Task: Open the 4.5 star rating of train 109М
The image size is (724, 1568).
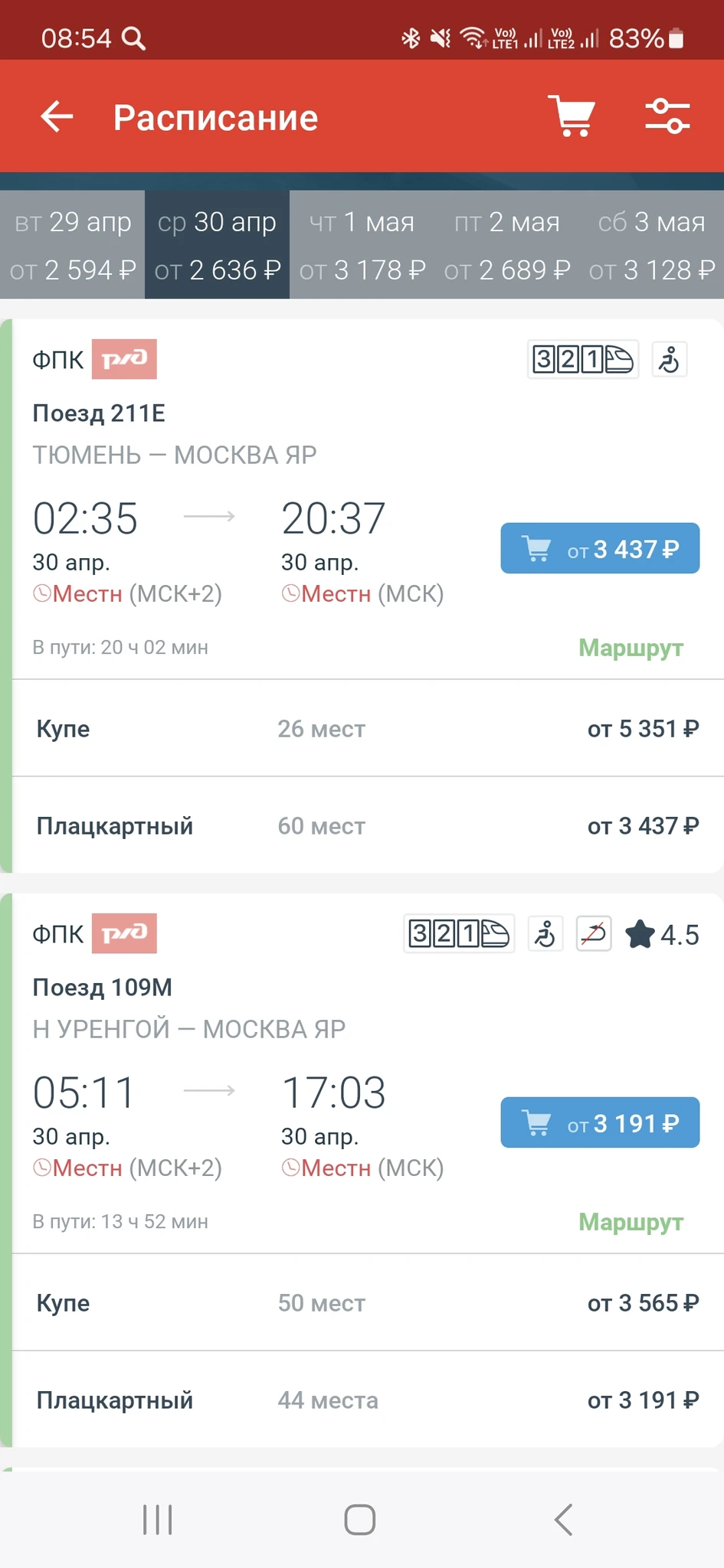Action: 662,934
